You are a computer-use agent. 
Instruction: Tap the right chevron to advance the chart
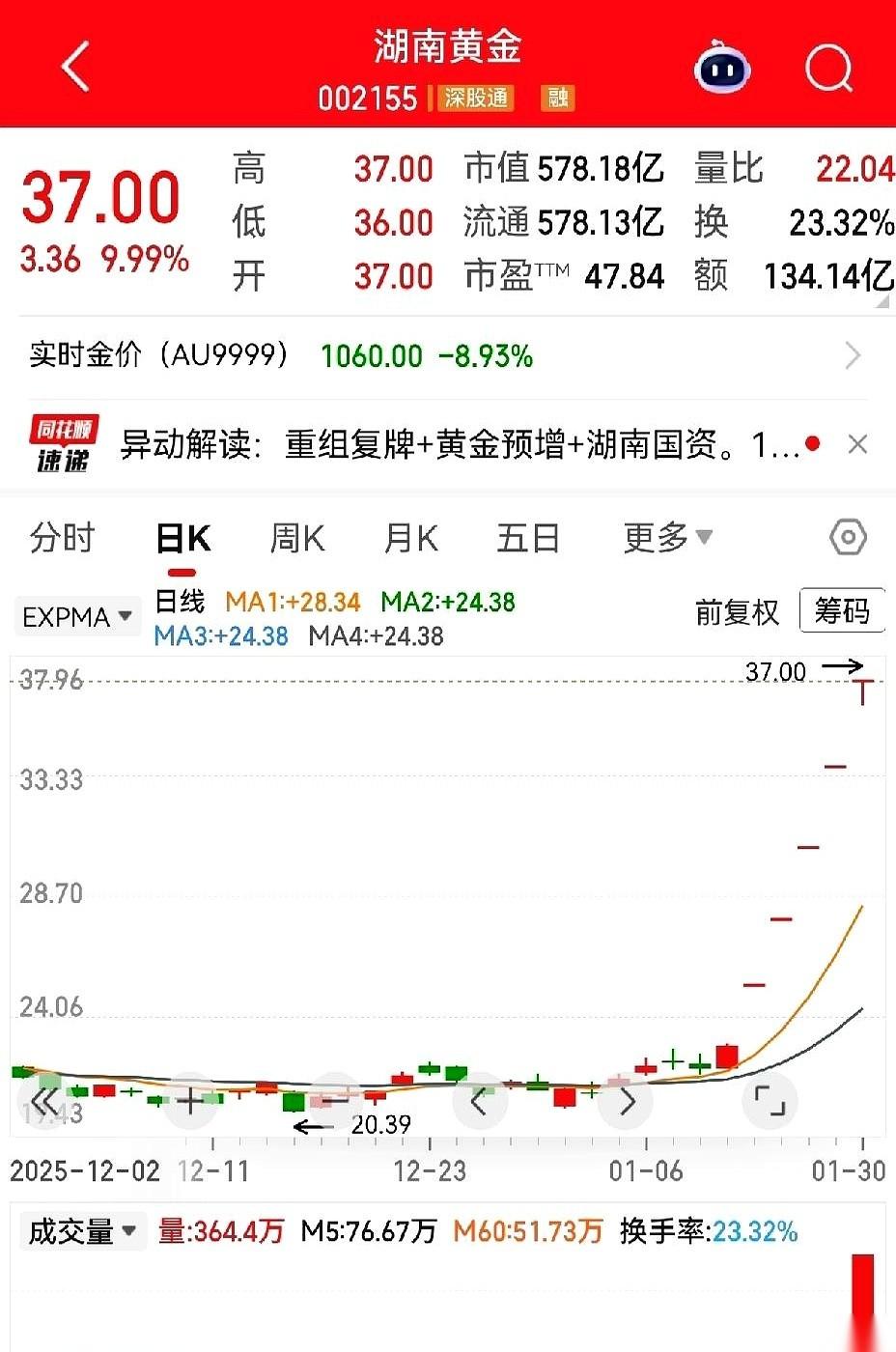[624, 1099]
